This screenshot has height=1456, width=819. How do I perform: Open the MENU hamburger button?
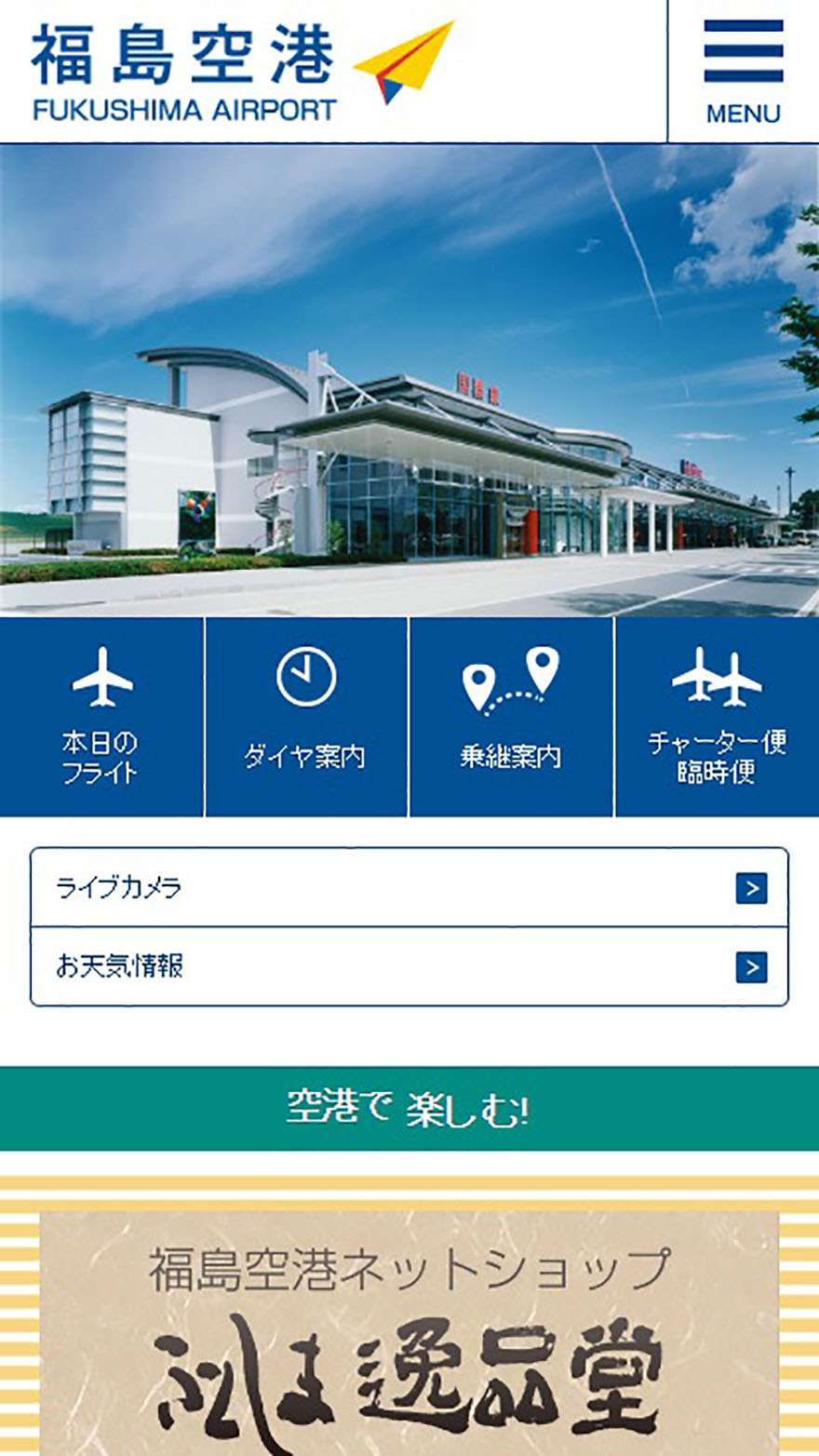(743, 72)
